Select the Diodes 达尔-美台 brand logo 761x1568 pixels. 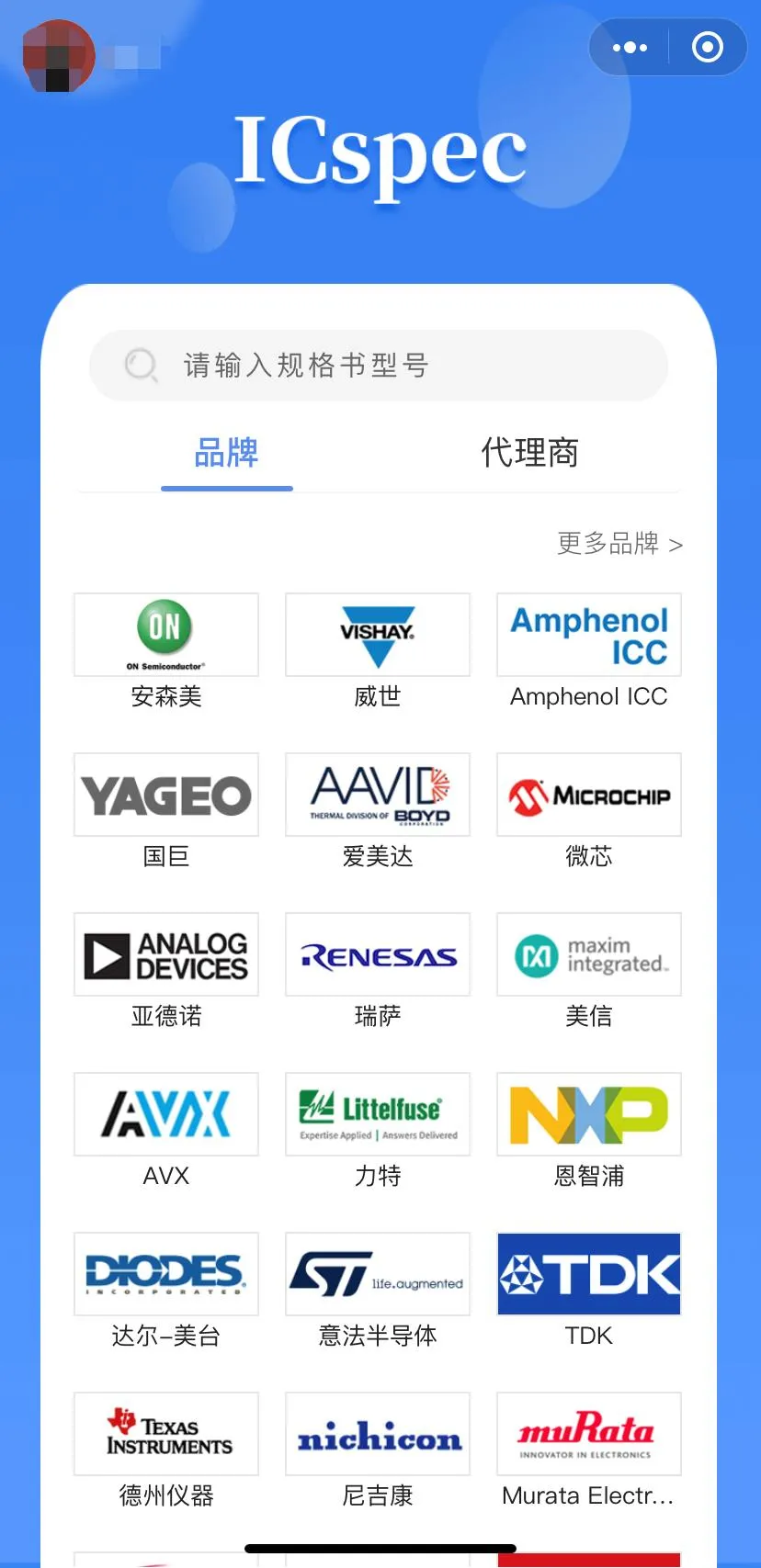165,1274
